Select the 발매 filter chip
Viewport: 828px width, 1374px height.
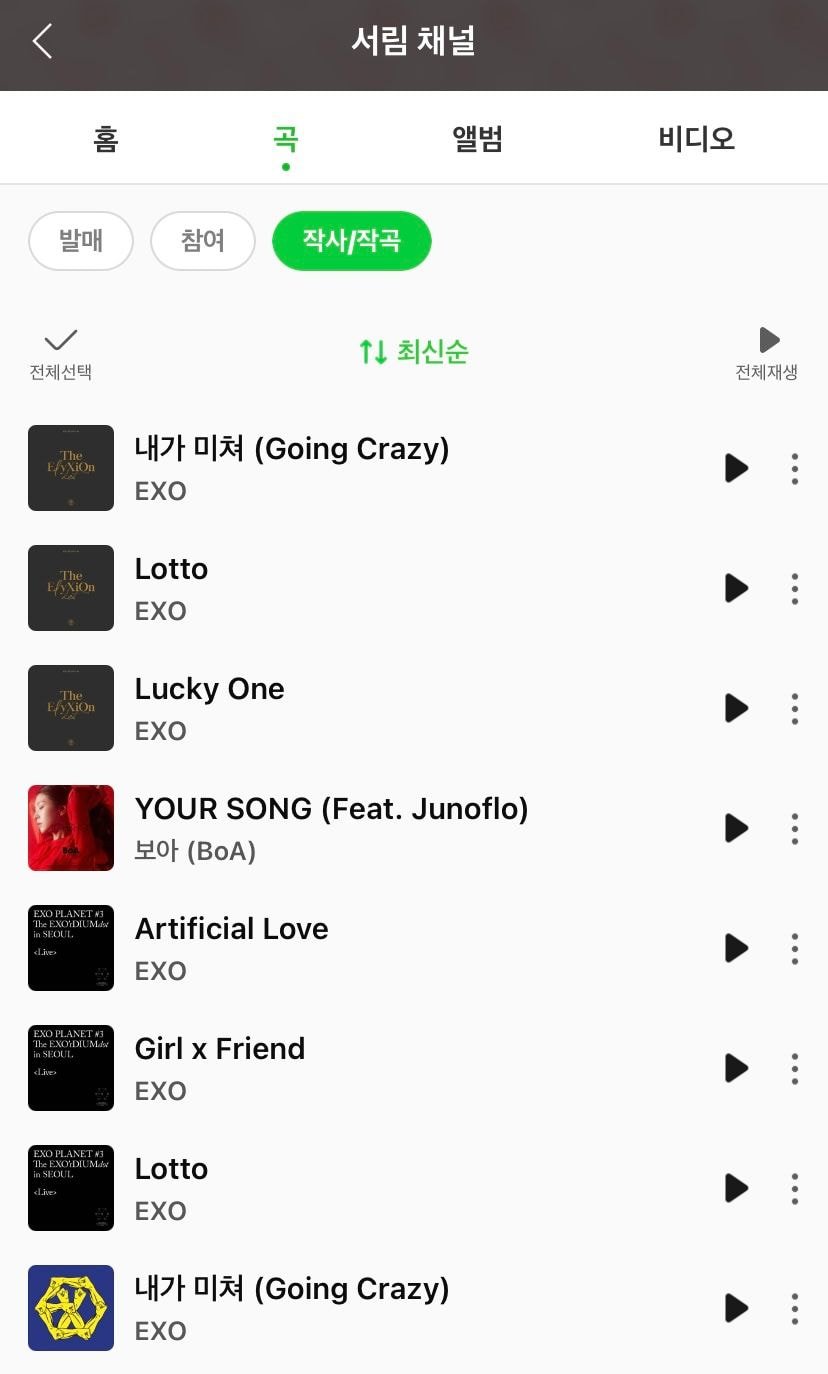pyautogui.click(x=81, y=241)
